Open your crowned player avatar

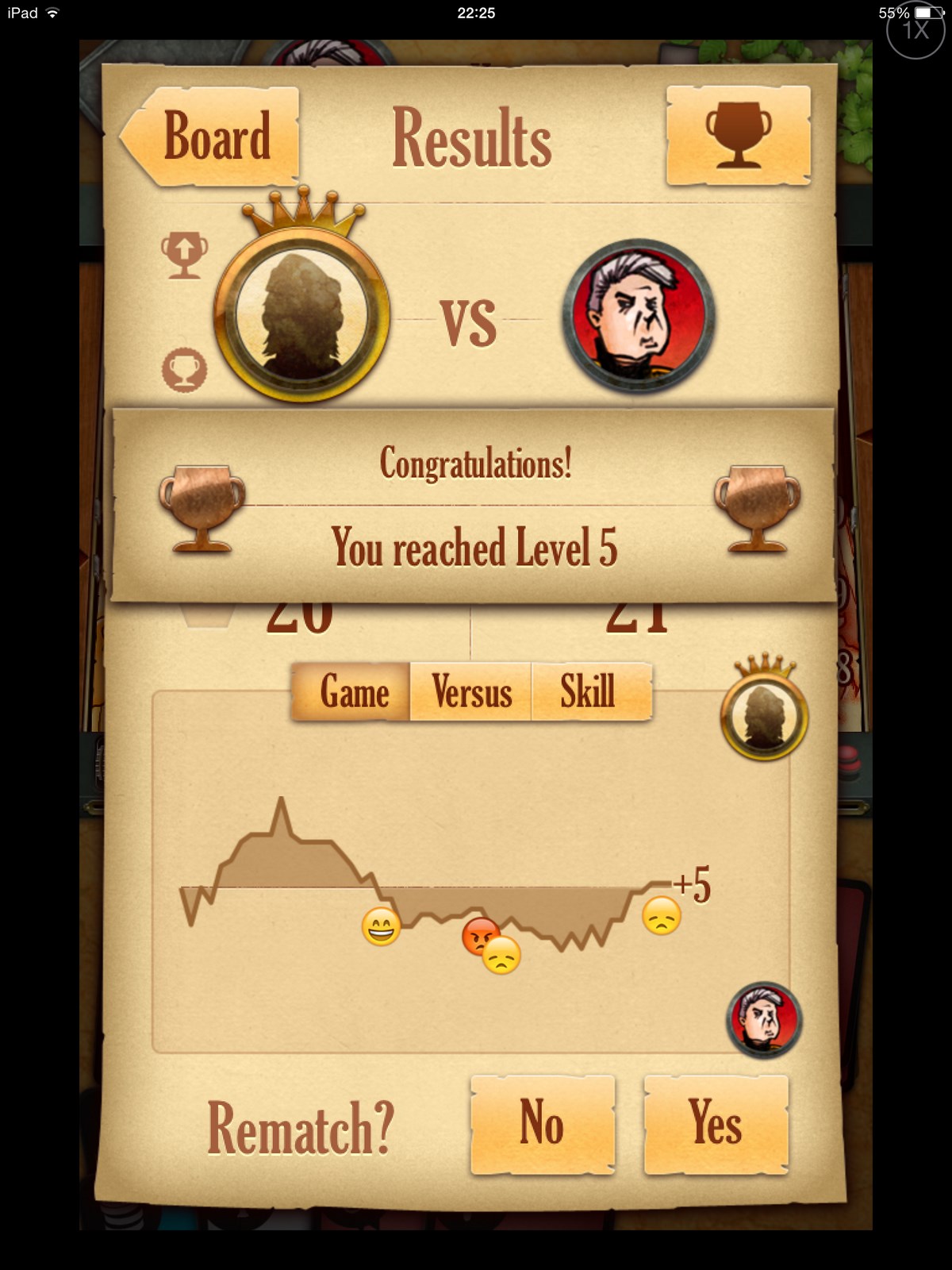[x=301, y=315]
